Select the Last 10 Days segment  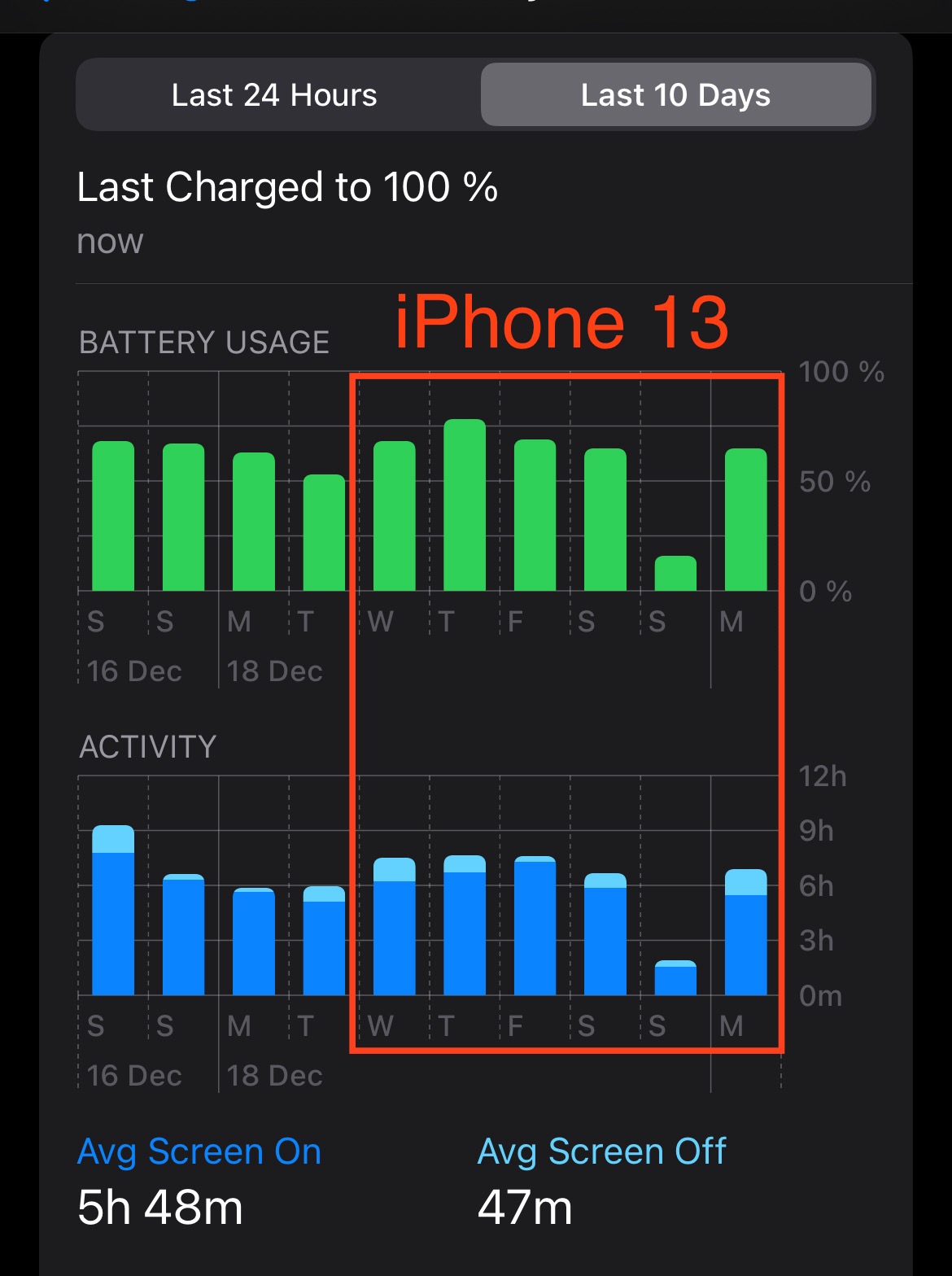pos(675,95)
